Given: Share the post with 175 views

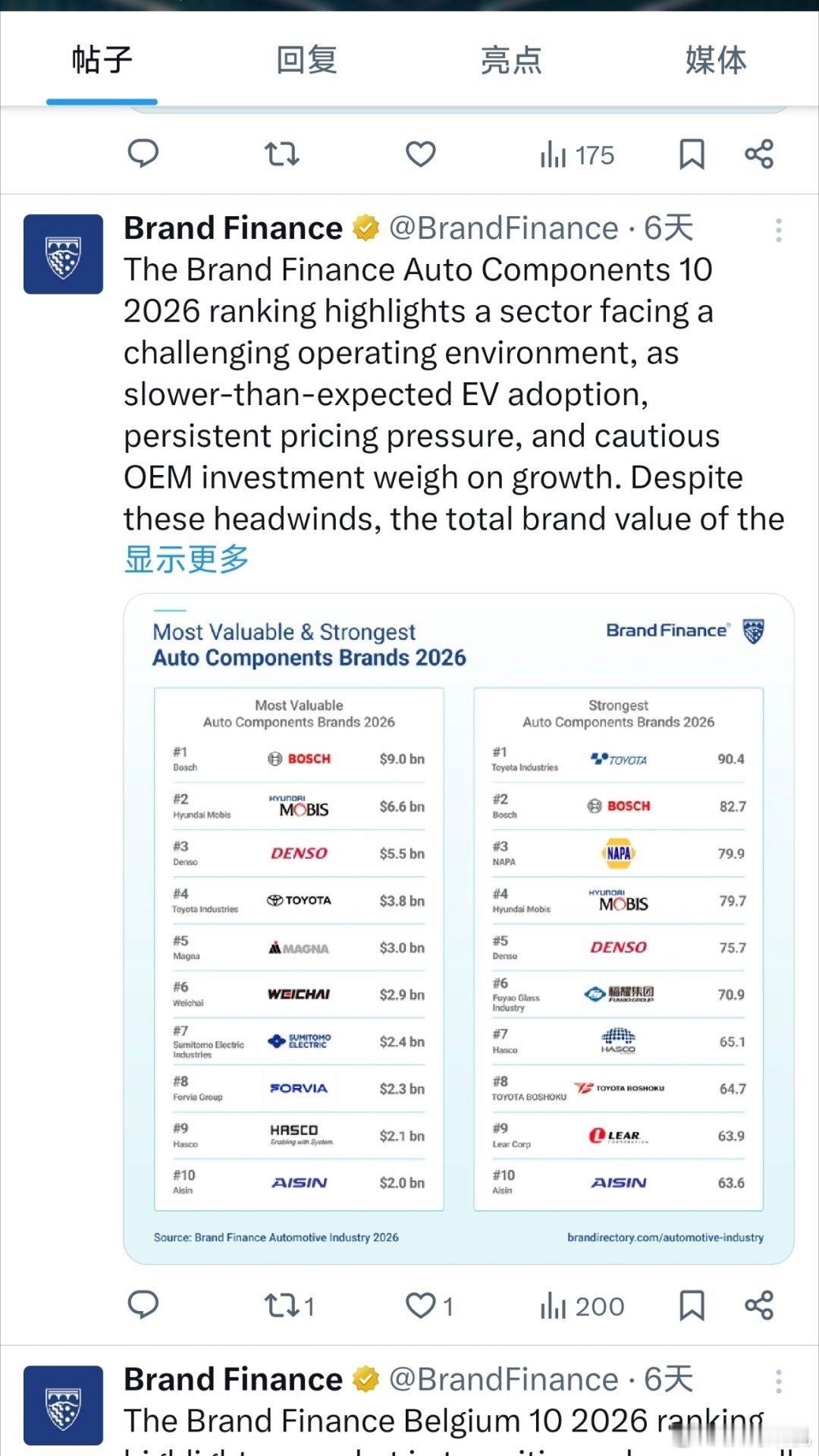Looking at the screenshot, I should [759, 154].
